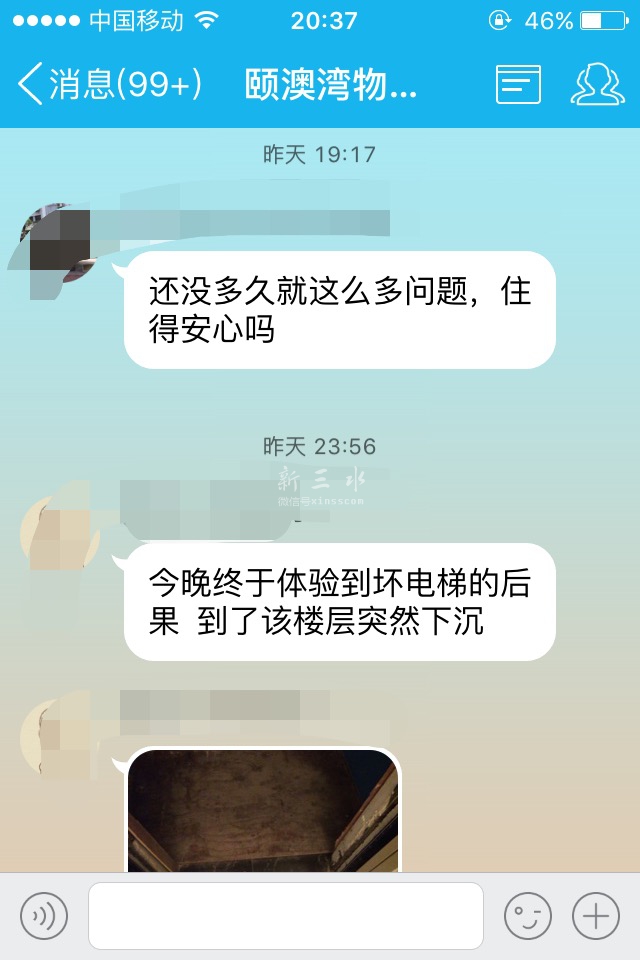
Task: Open the emoji picker
Action: 527,915
